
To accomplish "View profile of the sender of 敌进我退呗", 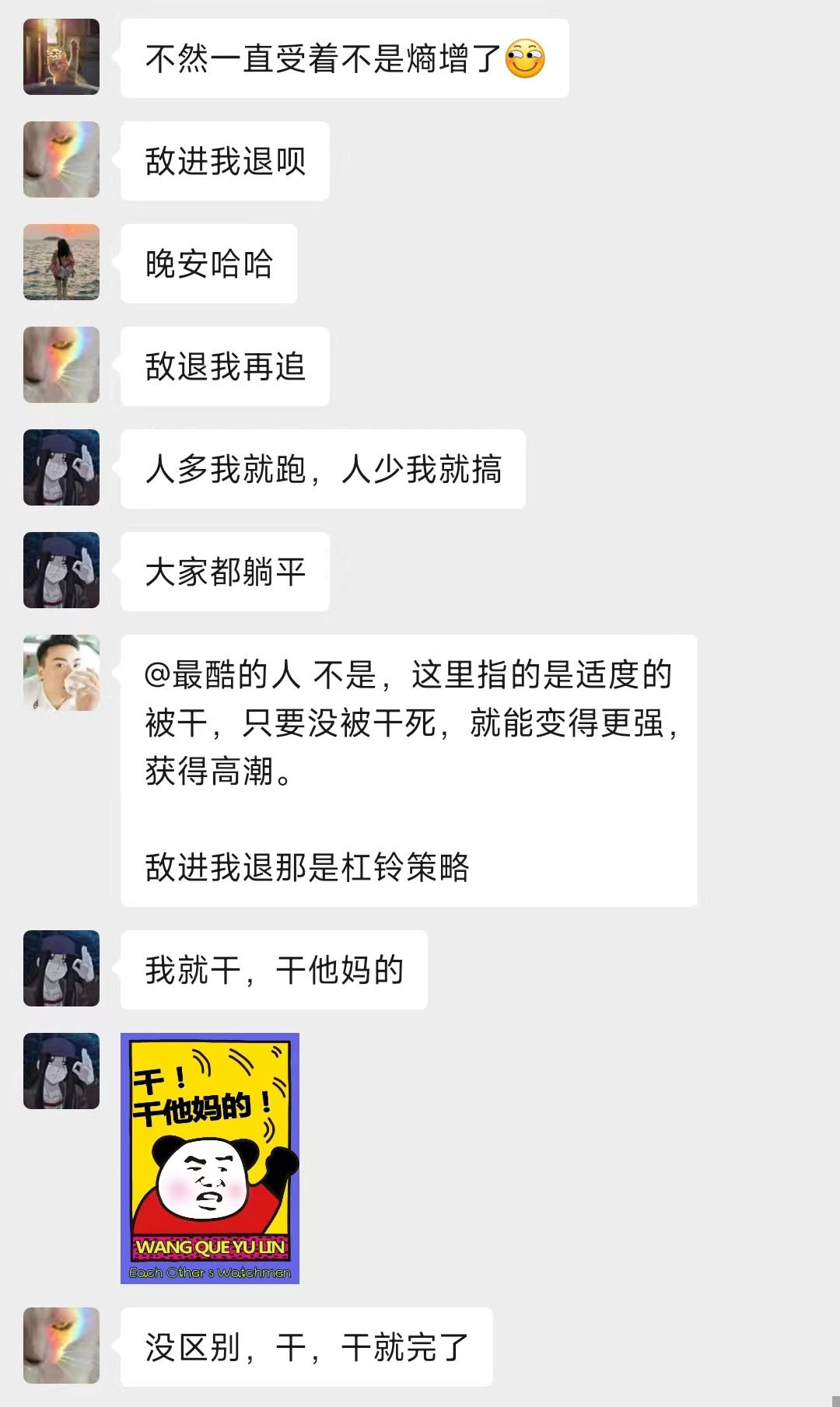I will [61, 159].
